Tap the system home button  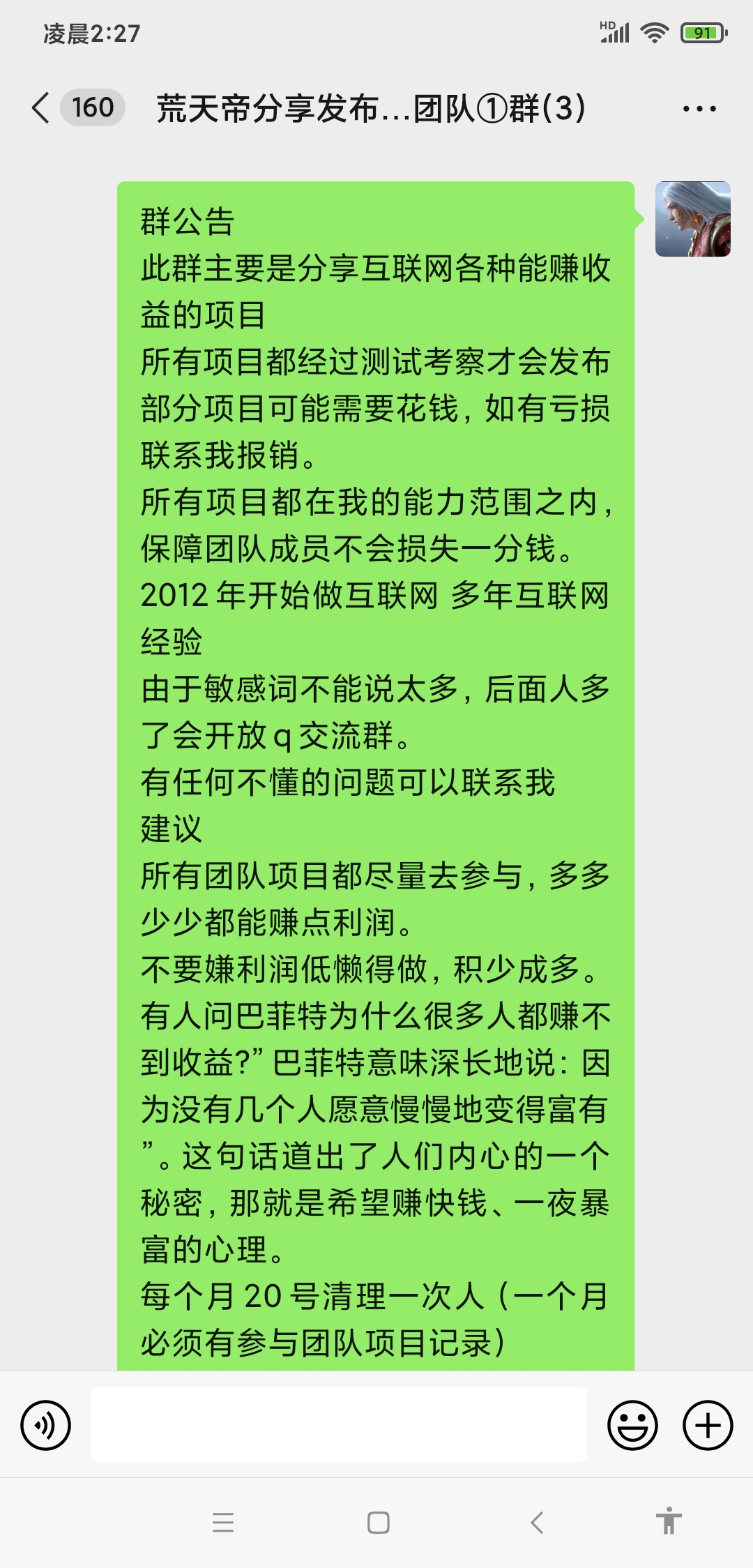pos(379,1522)
